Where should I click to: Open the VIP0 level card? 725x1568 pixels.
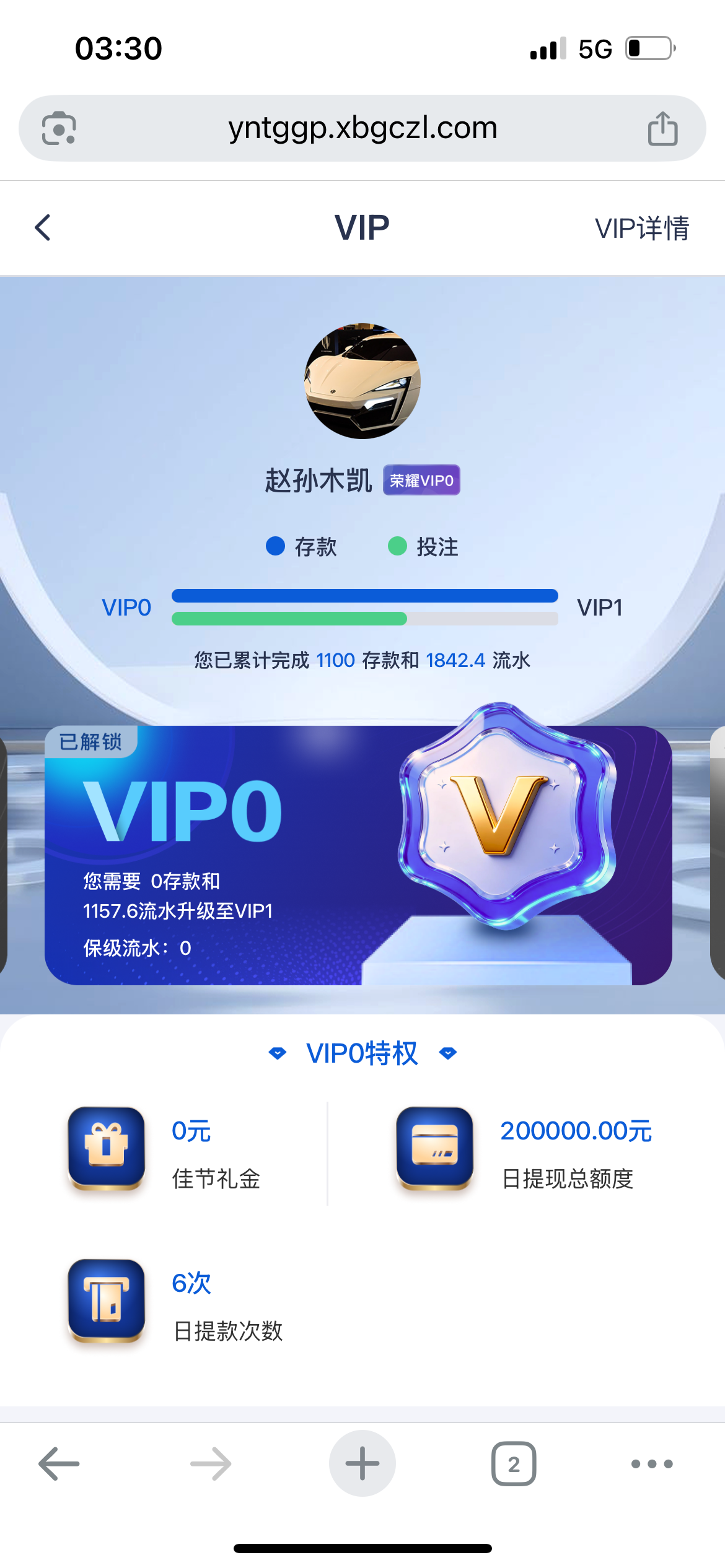click(x=358, y=855)
